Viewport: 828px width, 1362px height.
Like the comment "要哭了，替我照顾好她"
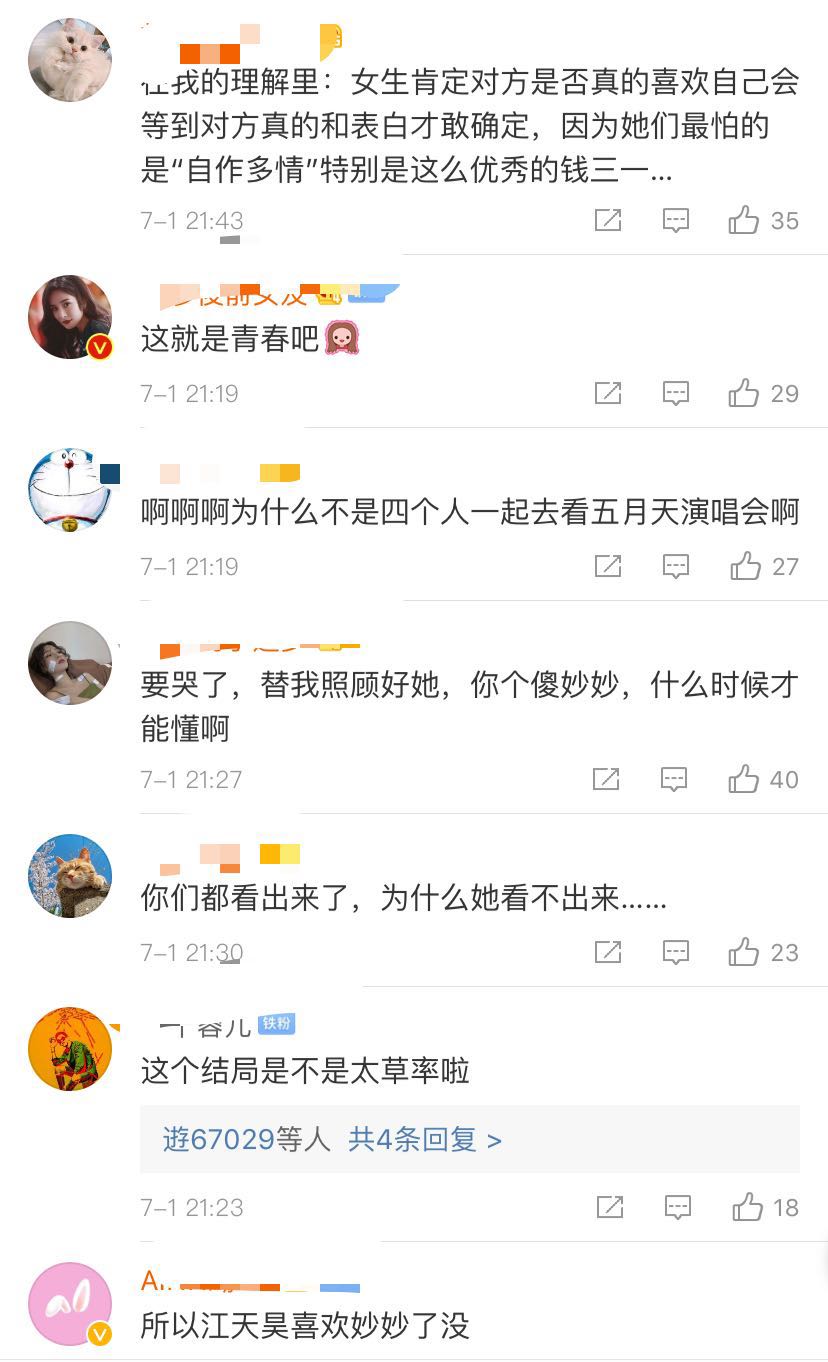point(744,779)
